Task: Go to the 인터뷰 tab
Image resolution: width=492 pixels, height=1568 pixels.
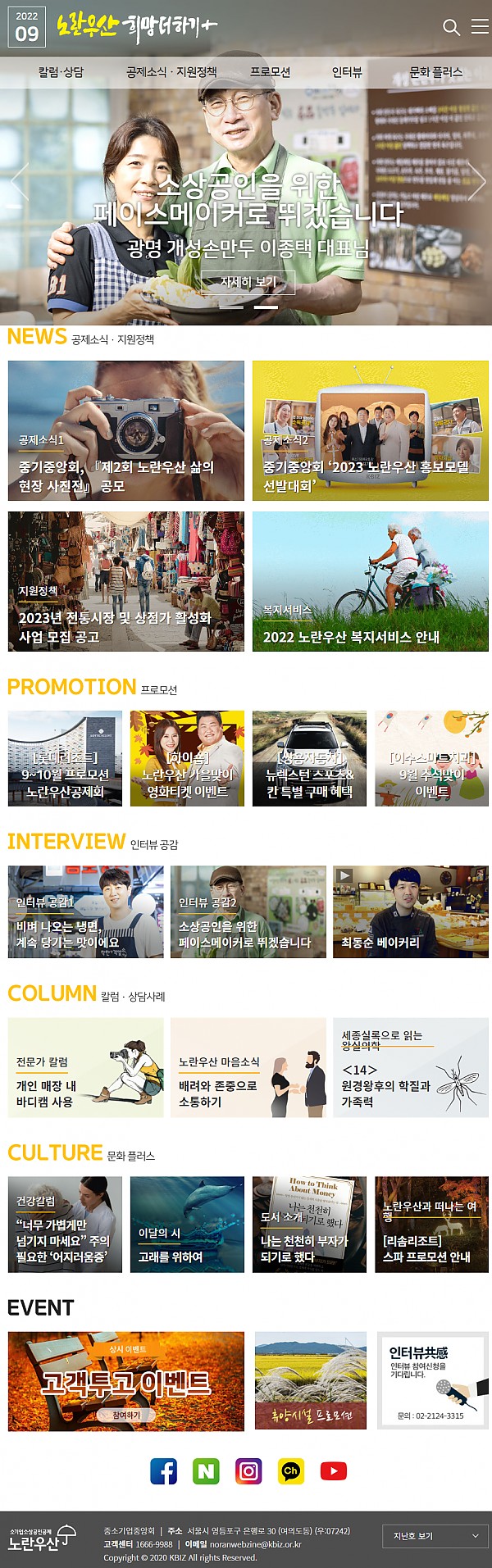Action: (x=347, y=72)
